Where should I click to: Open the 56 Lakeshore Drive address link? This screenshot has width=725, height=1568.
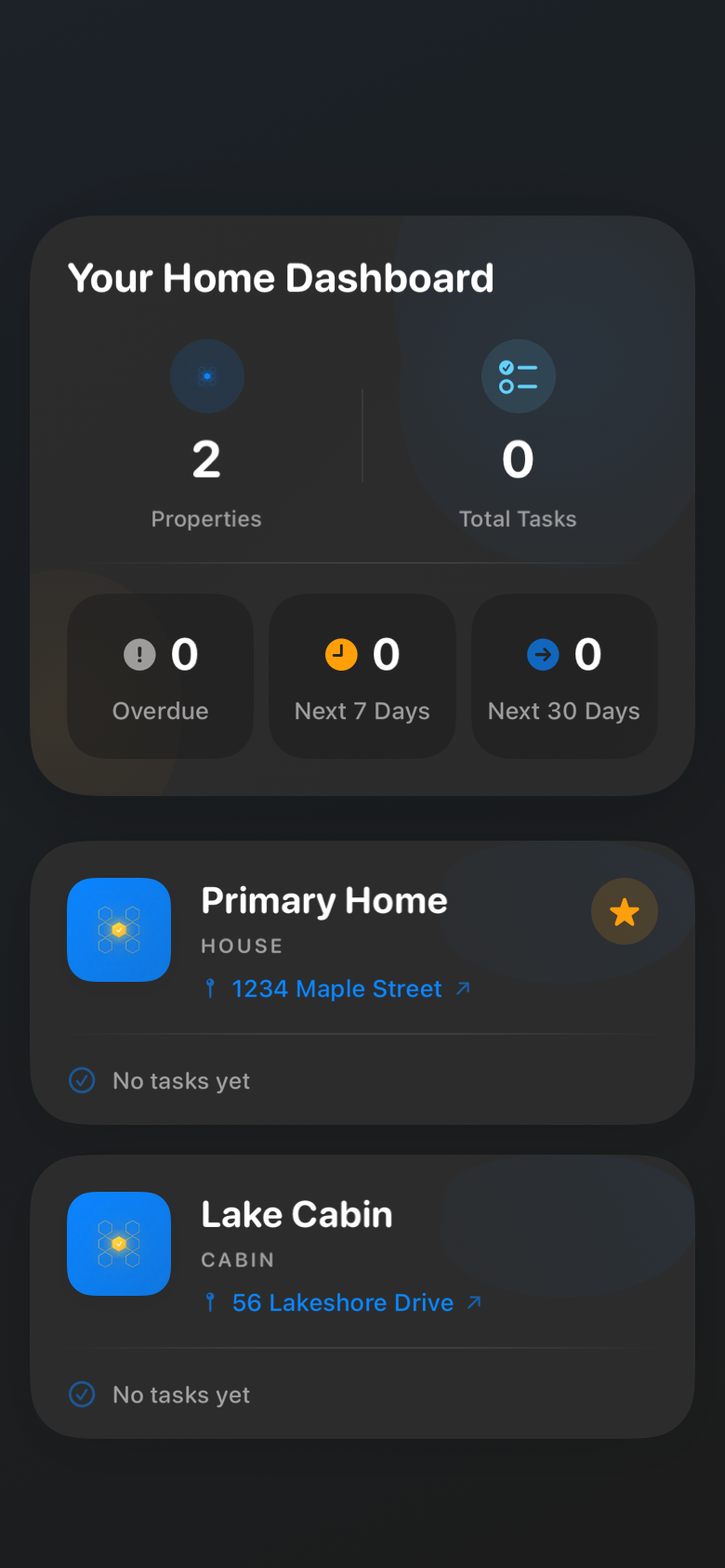pyautogui.click(x=343, y=1302)
